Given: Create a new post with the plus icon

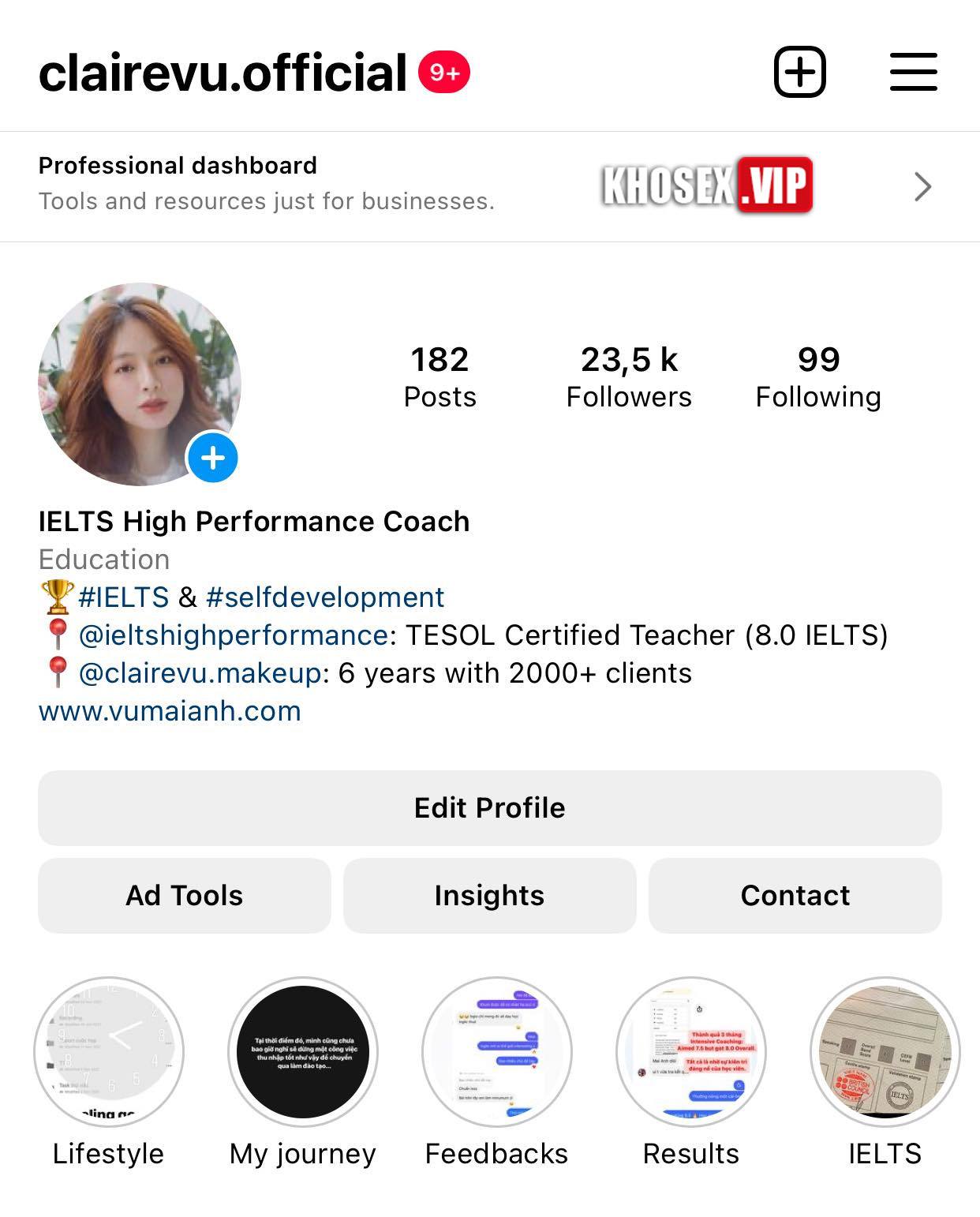Looking at the screenshot, I should point(799,72).
